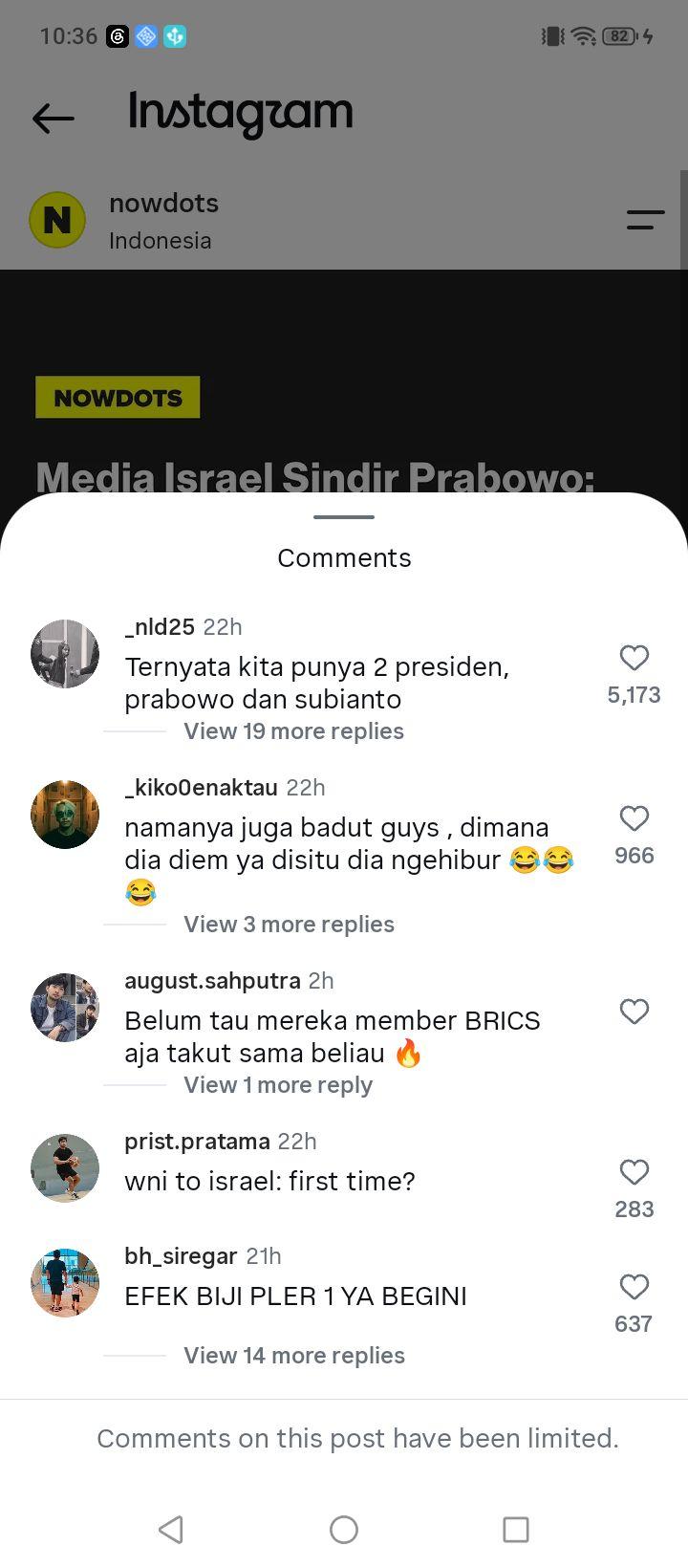Like august.sahputra's BRICS comment

pyautogui.click(x=634, y=1012)
